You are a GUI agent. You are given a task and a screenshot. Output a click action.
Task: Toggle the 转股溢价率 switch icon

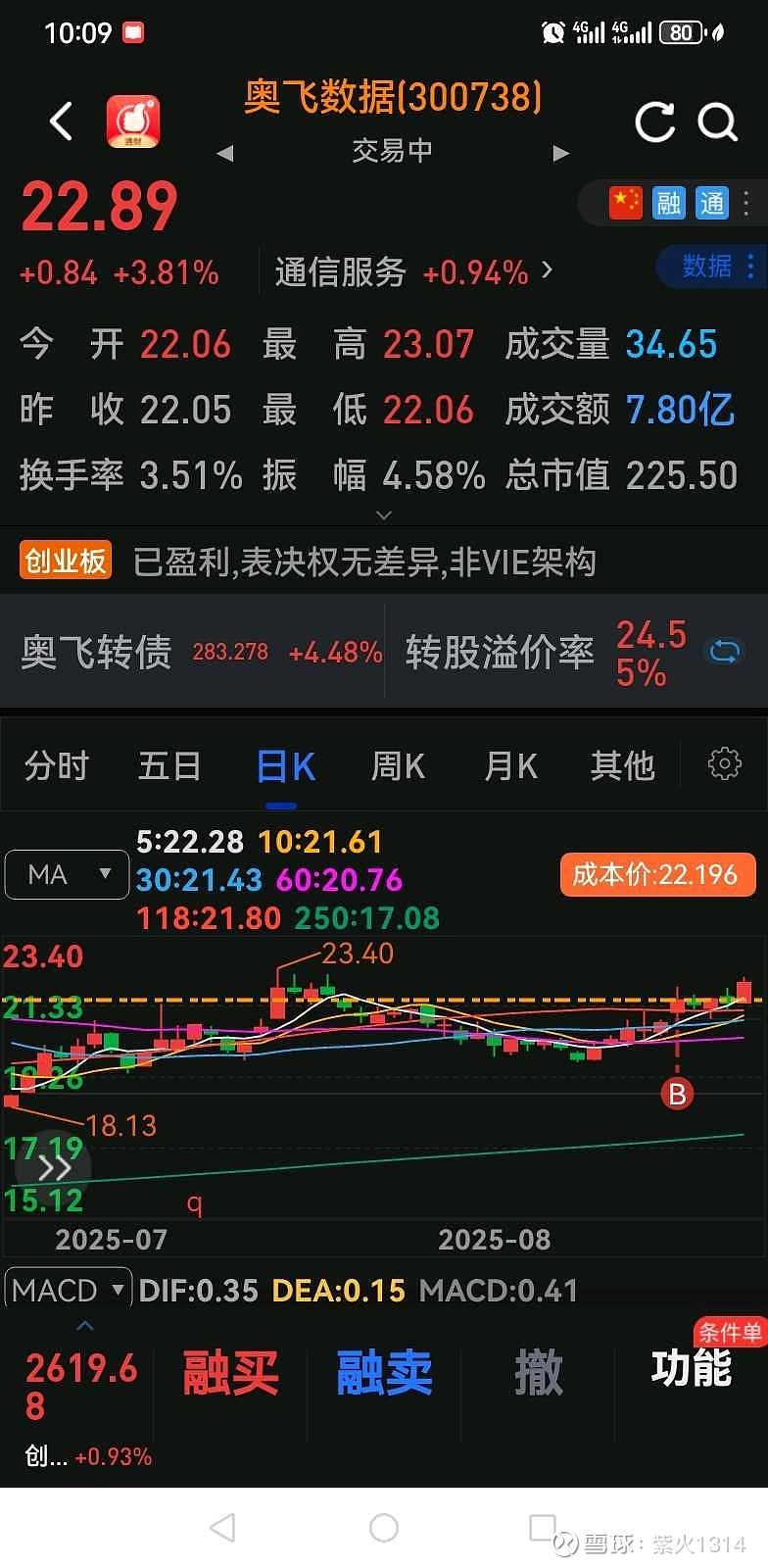tap(725, 652)
